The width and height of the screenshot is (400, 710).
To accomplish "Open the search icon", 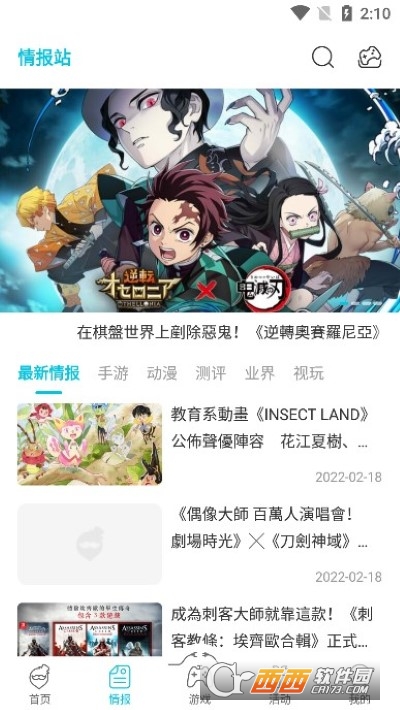I will (x=323, y=58).
